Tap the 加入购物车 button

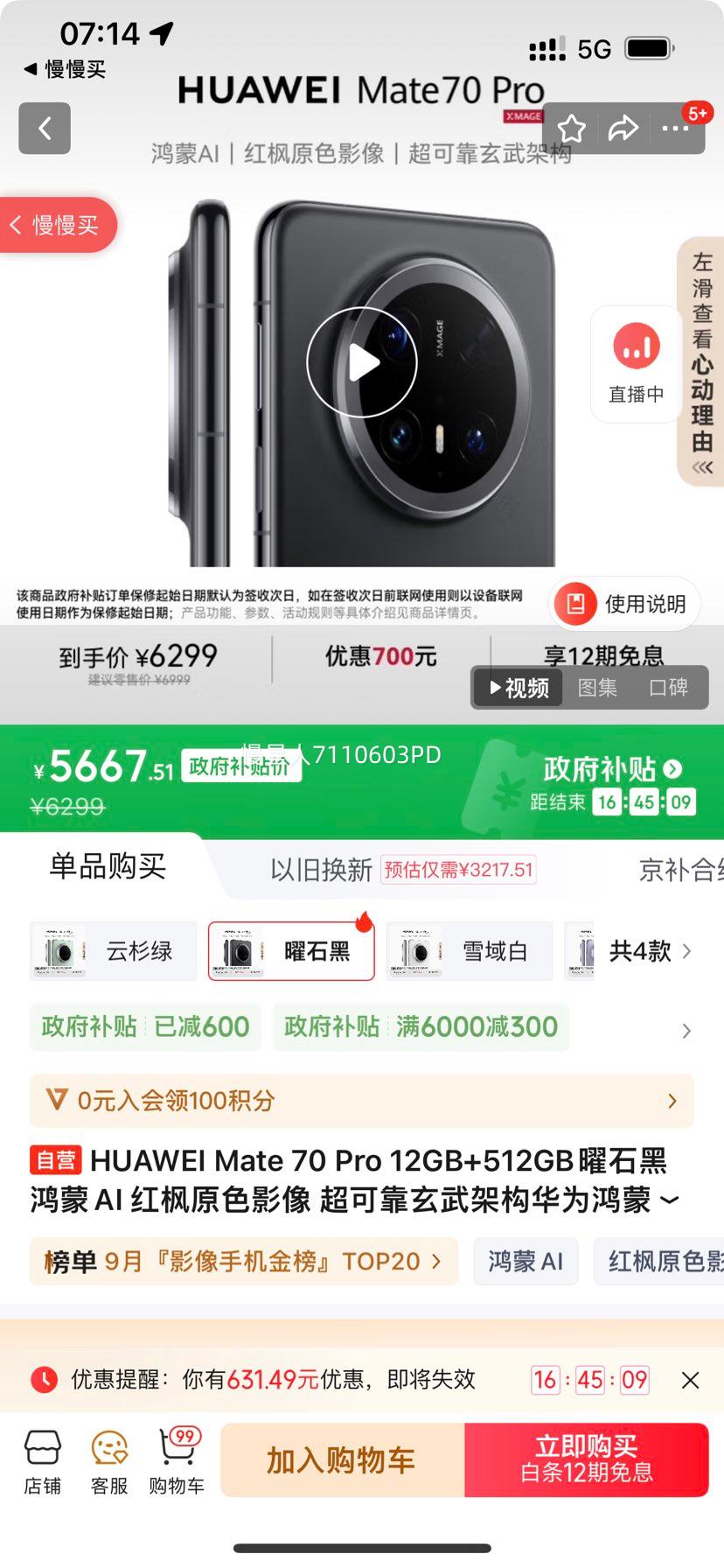340,1459
